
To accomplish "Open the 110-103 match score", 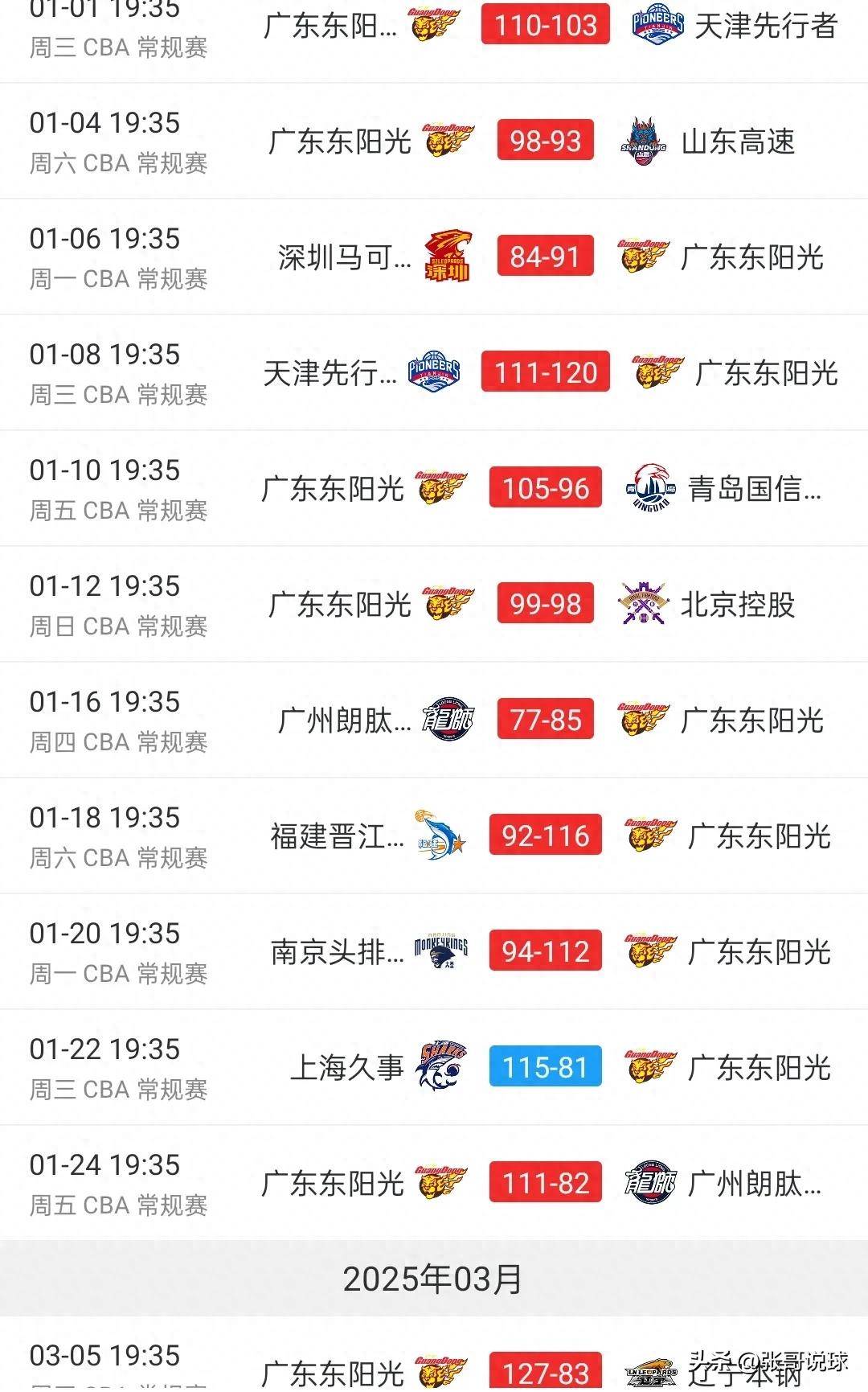I will (543, 25).
